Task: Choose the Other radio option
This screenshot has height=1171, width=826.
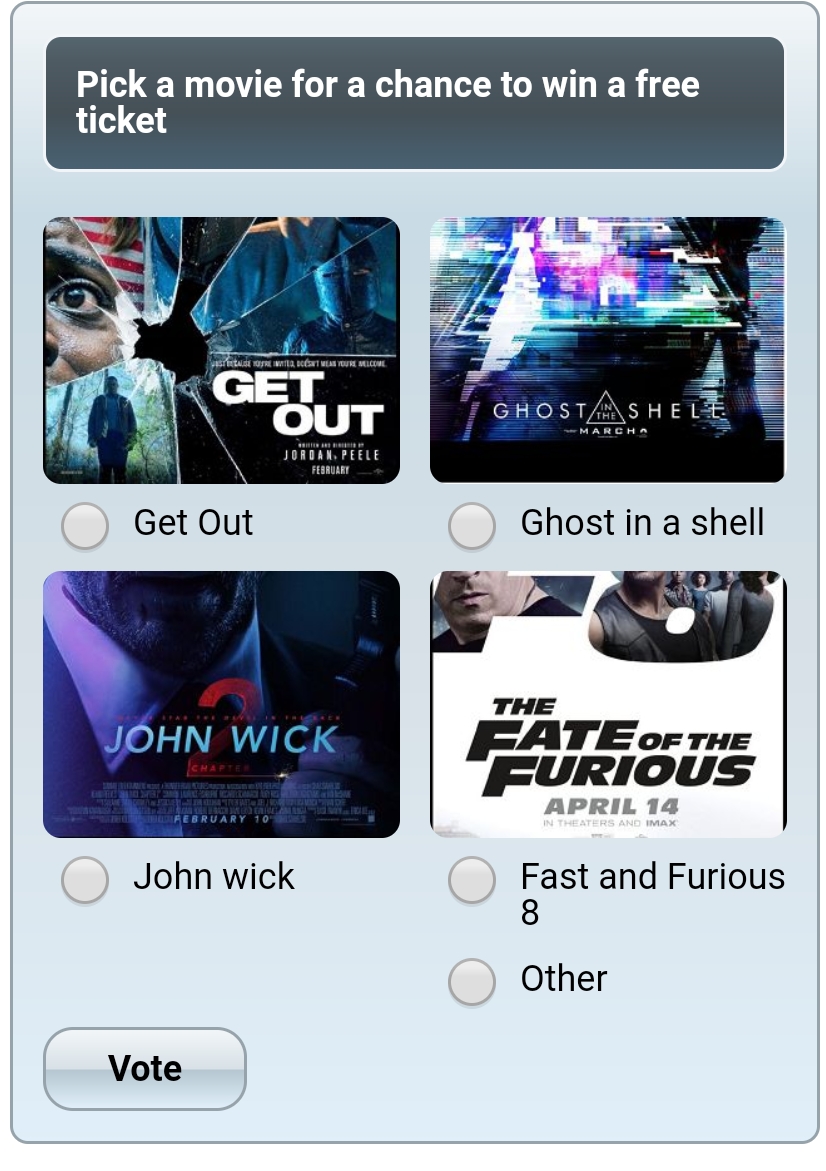Action: [472, 981]
